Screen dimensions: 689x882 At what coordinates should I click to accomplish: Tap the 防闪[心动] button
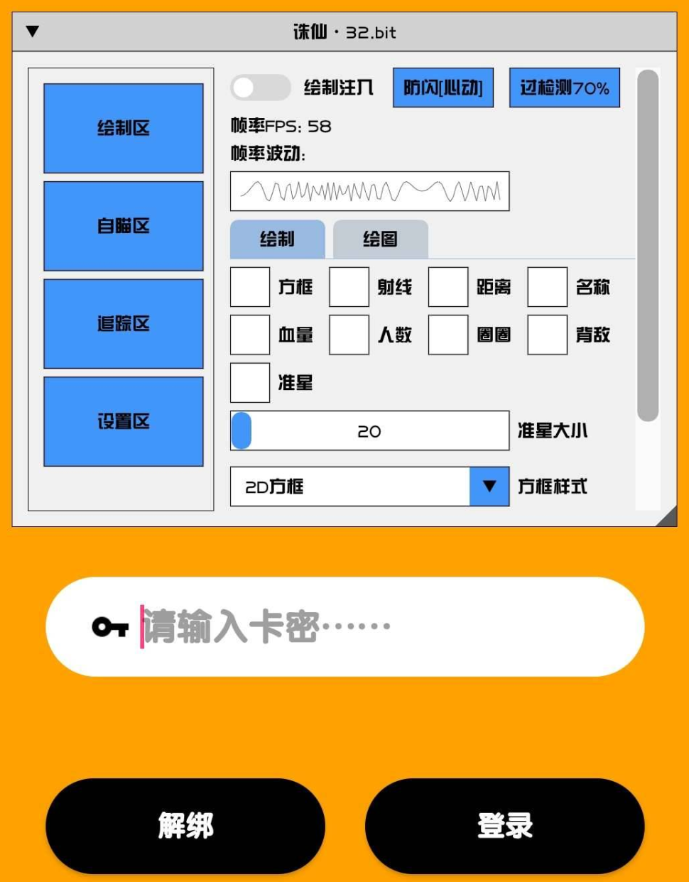click(442, 88)
